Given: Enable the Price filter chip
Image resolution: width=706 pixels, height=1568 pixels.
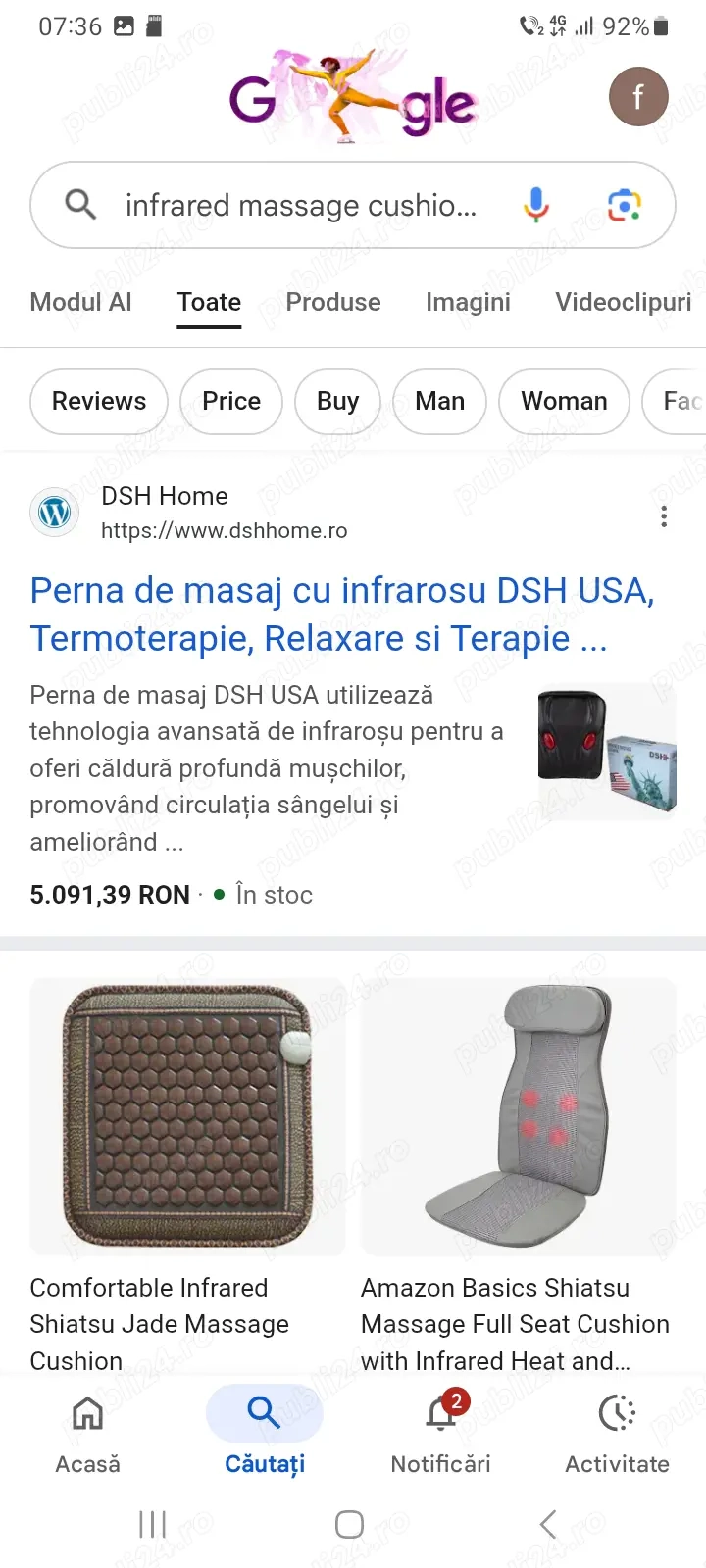Looking at the screenshot, I should [x=231, y=401].
